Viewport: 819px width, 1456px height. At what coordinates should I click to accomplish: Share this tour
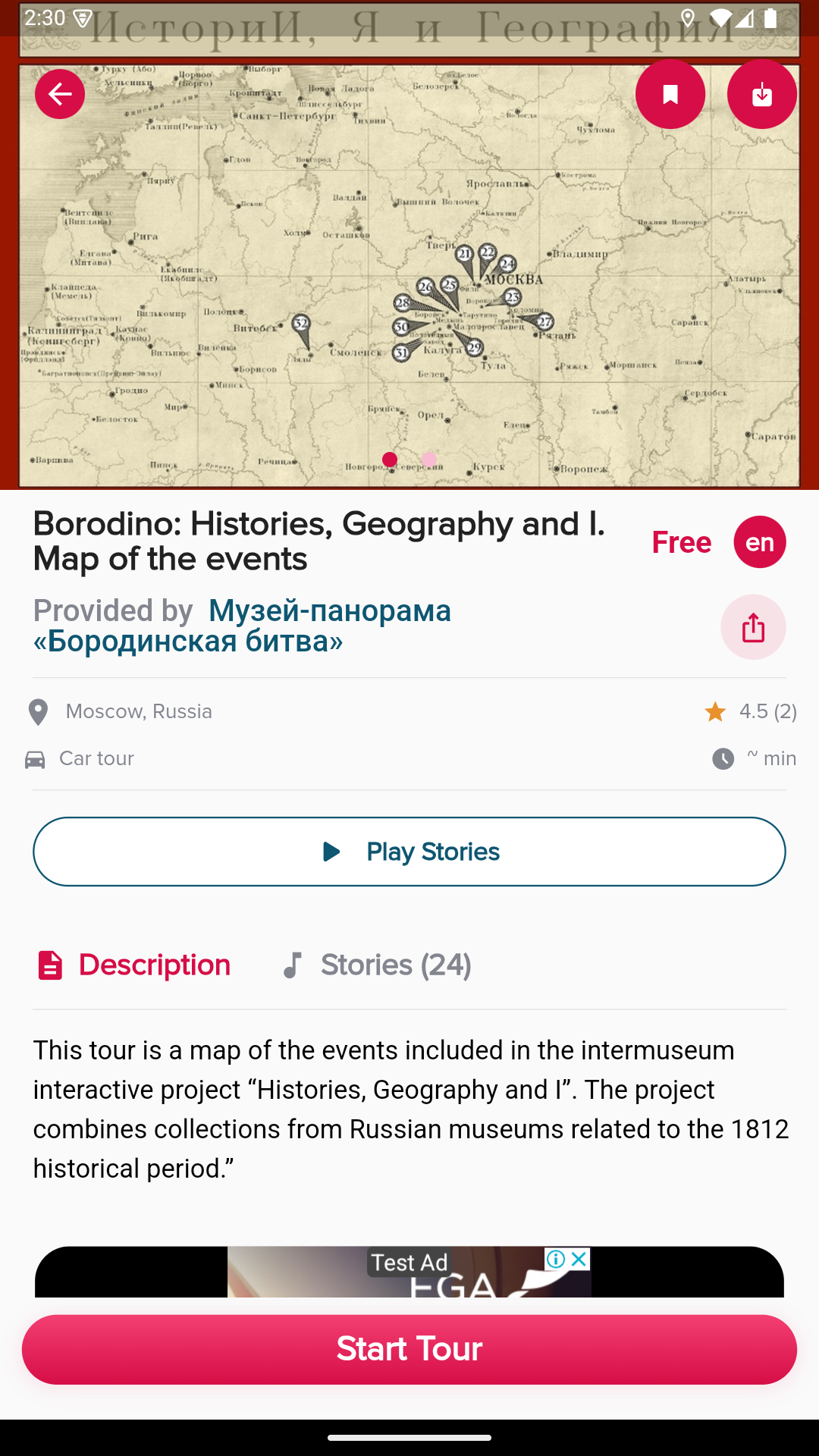point(753,627)
